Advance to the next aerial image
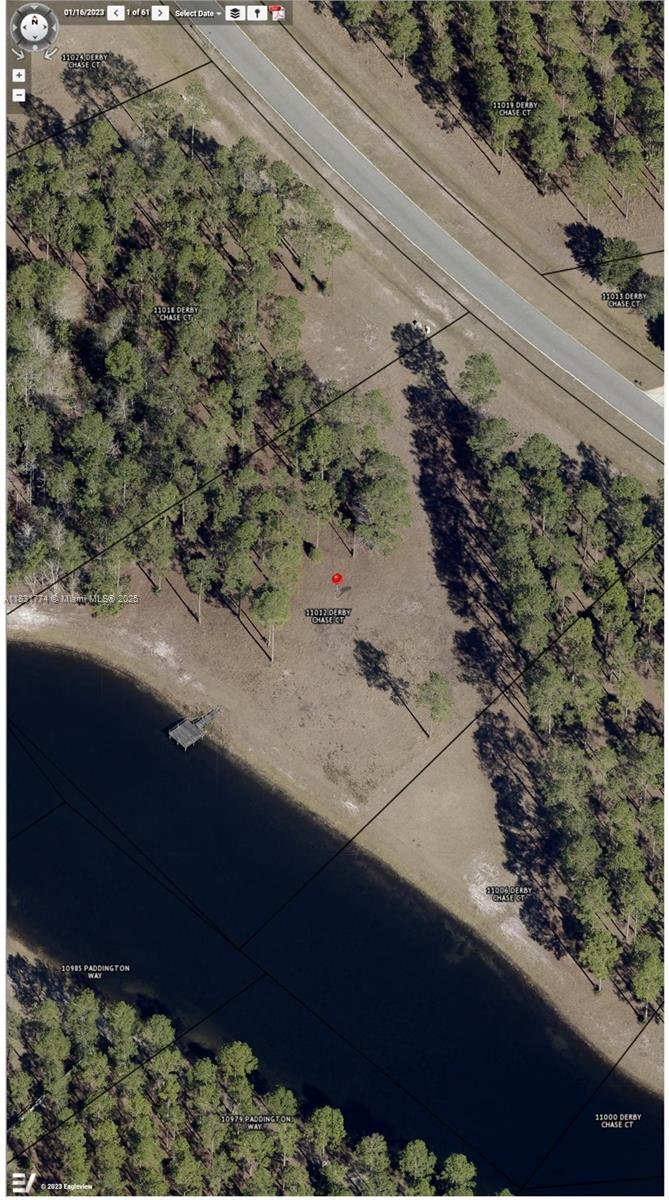Viewport: 669px width, 1200px height. (x=160, y=13)
